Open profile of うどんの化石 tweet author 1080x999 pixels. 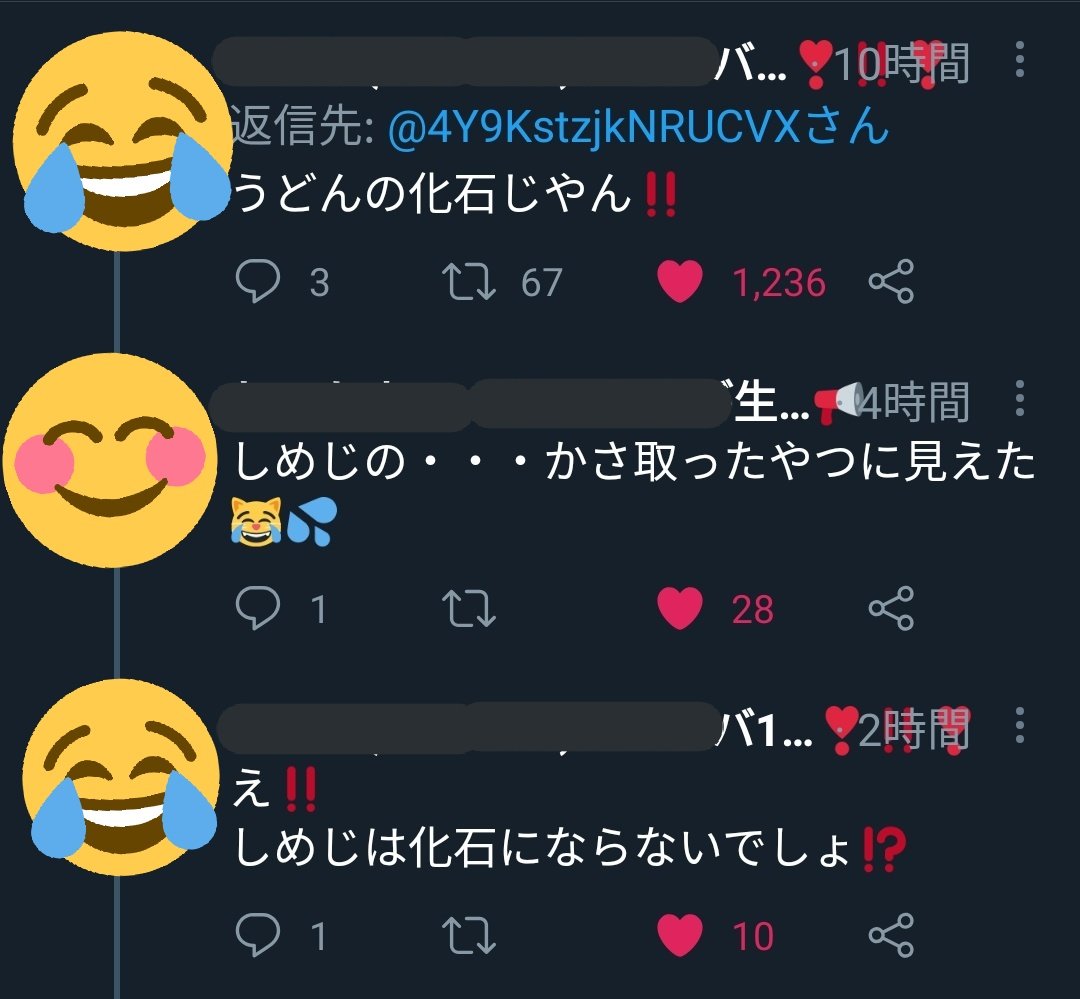pyautogui.click(x=123, y=141)
